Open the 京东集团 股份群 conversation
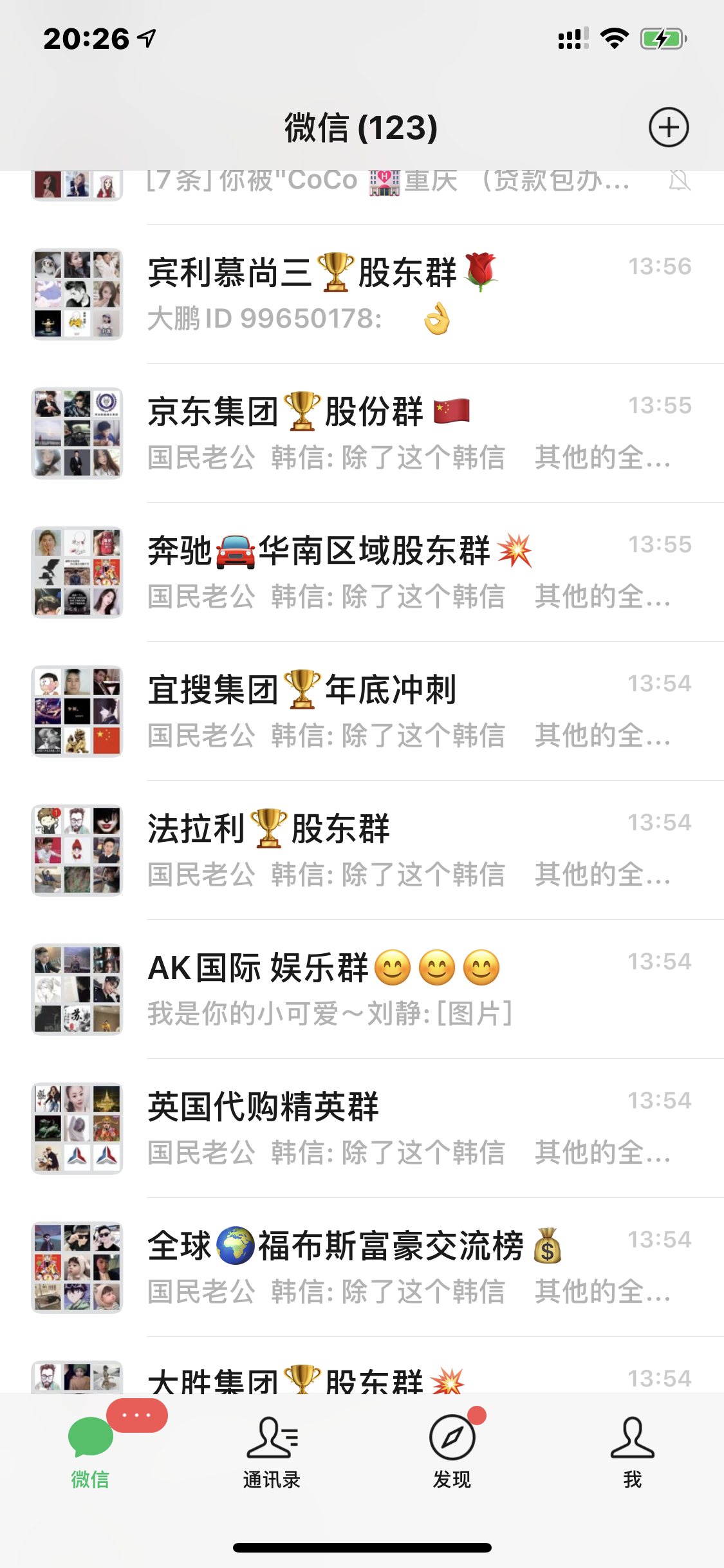Viewport: 724px width, 1568px height. pos(386,433)
